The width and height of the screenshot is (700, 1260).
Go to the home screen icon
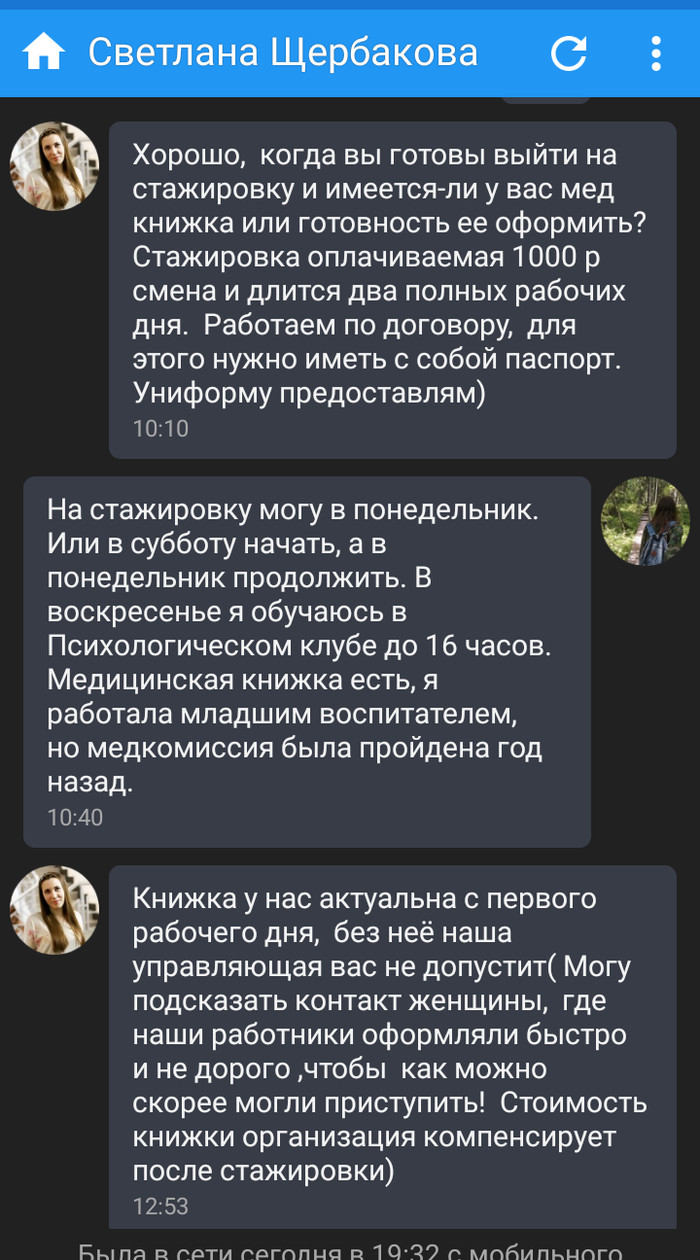[44, 52]
